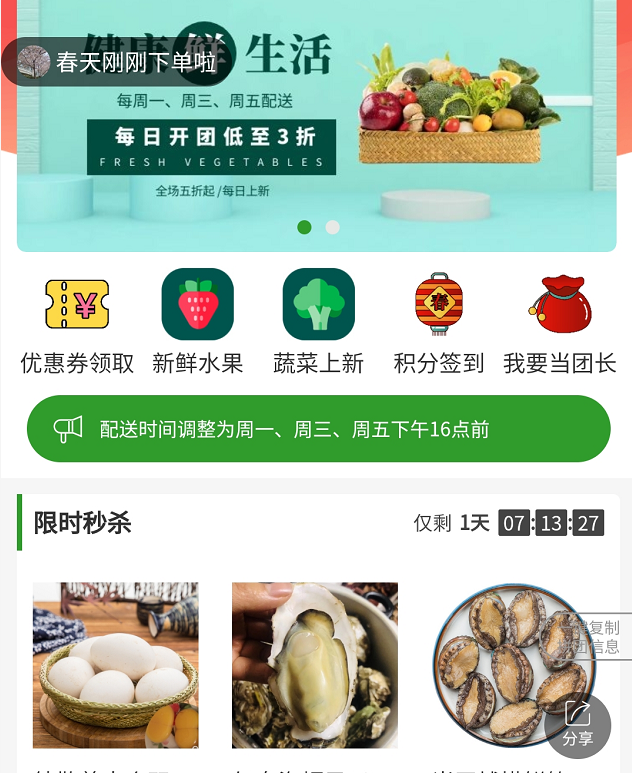Image resolution: width=632 pixels, height=773 pixels.
Task: Open the eggs flash sale product
Action: [x=115, y=665]
